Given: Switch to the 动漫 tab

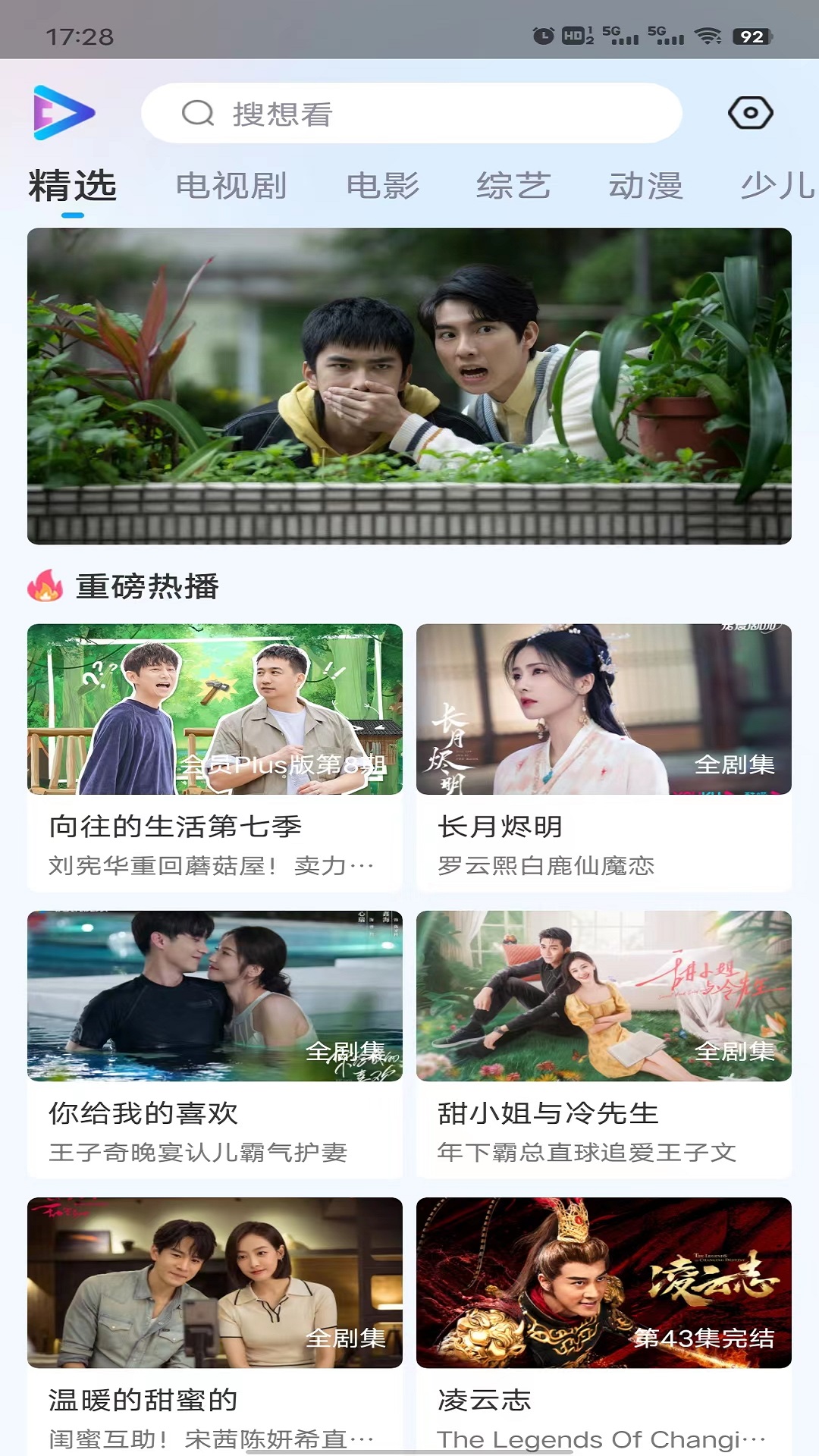Looking at the screenshot, I should (x=645, y=187).
